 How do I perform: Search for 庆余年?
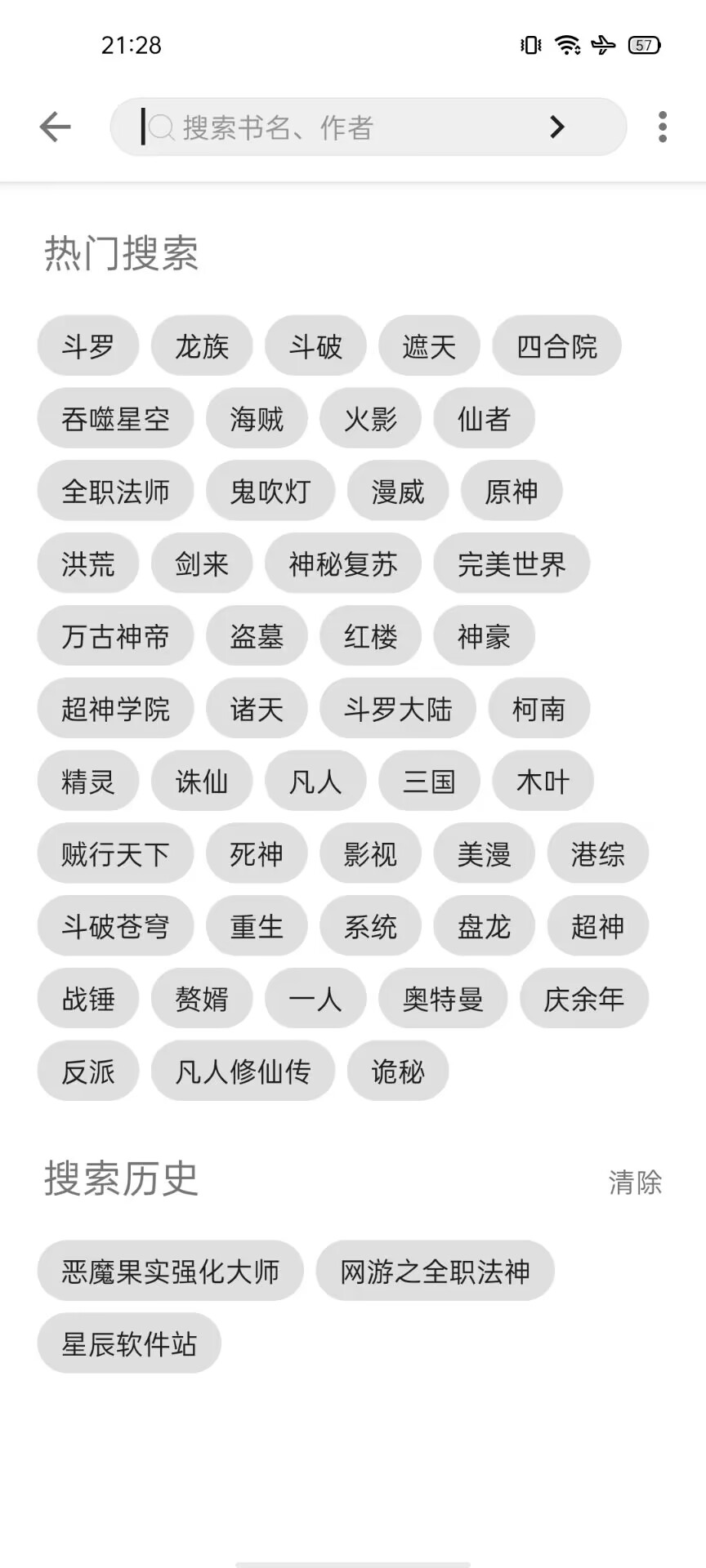coord(584,1000)
